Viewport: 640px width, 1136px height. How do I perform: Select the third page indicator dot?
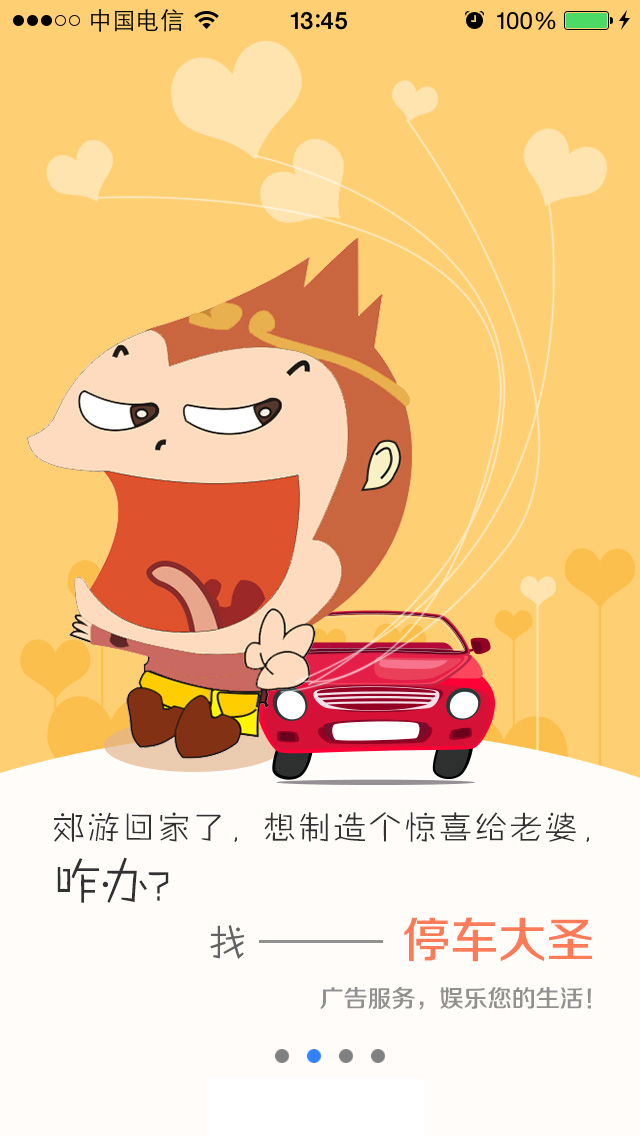point(346,1056)
